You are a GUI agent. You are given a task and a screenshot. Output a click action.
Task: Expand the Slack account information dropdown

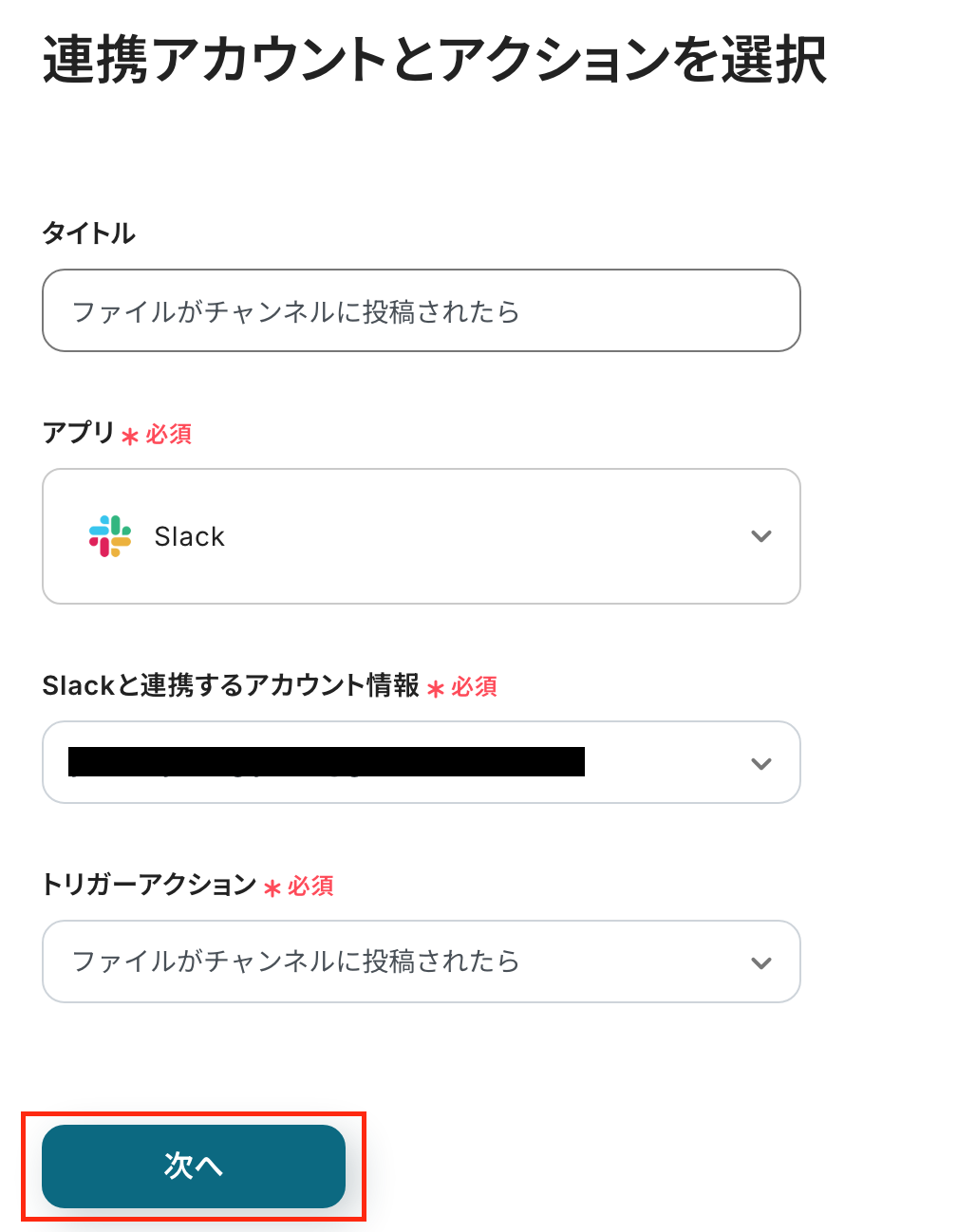click(421, 762)
